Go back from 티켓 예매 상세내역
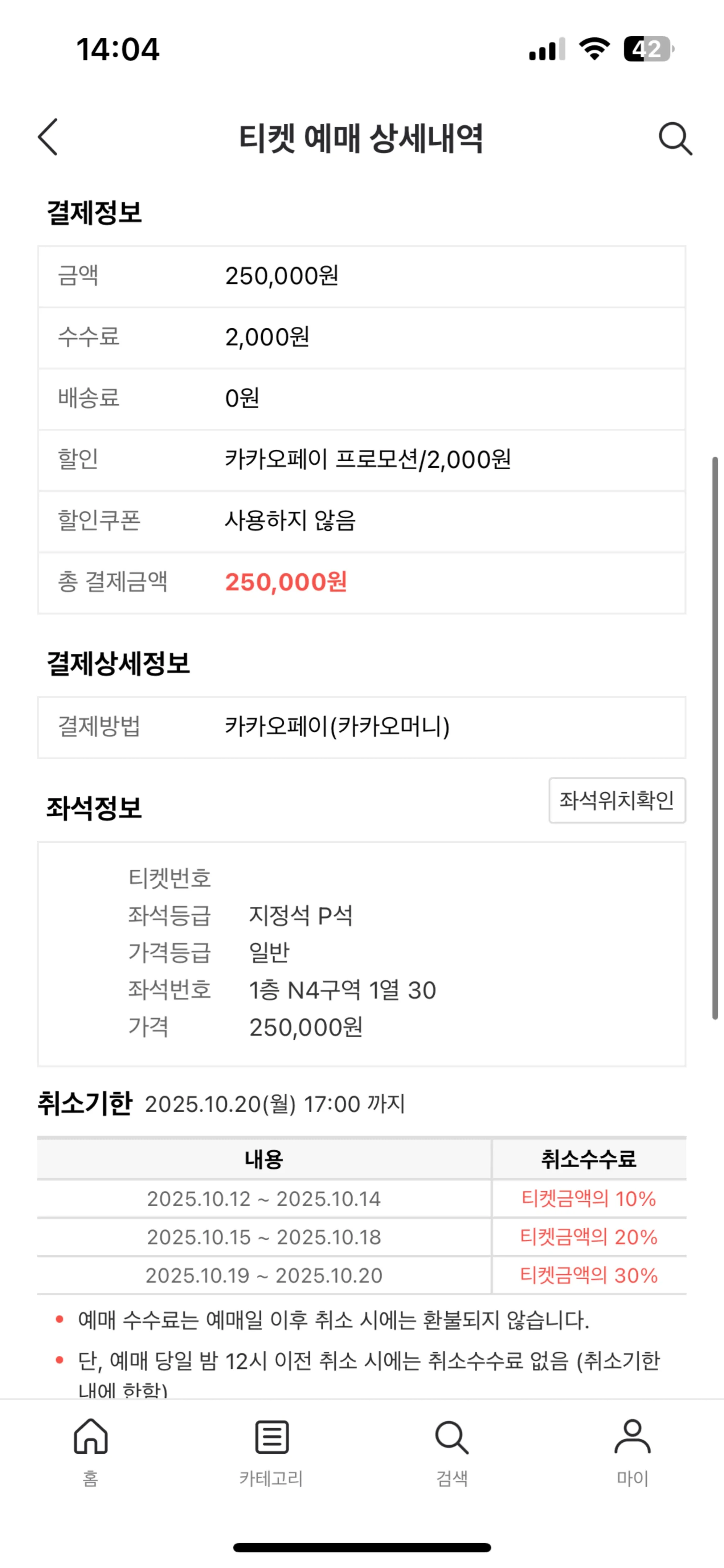 coord(48,138)
